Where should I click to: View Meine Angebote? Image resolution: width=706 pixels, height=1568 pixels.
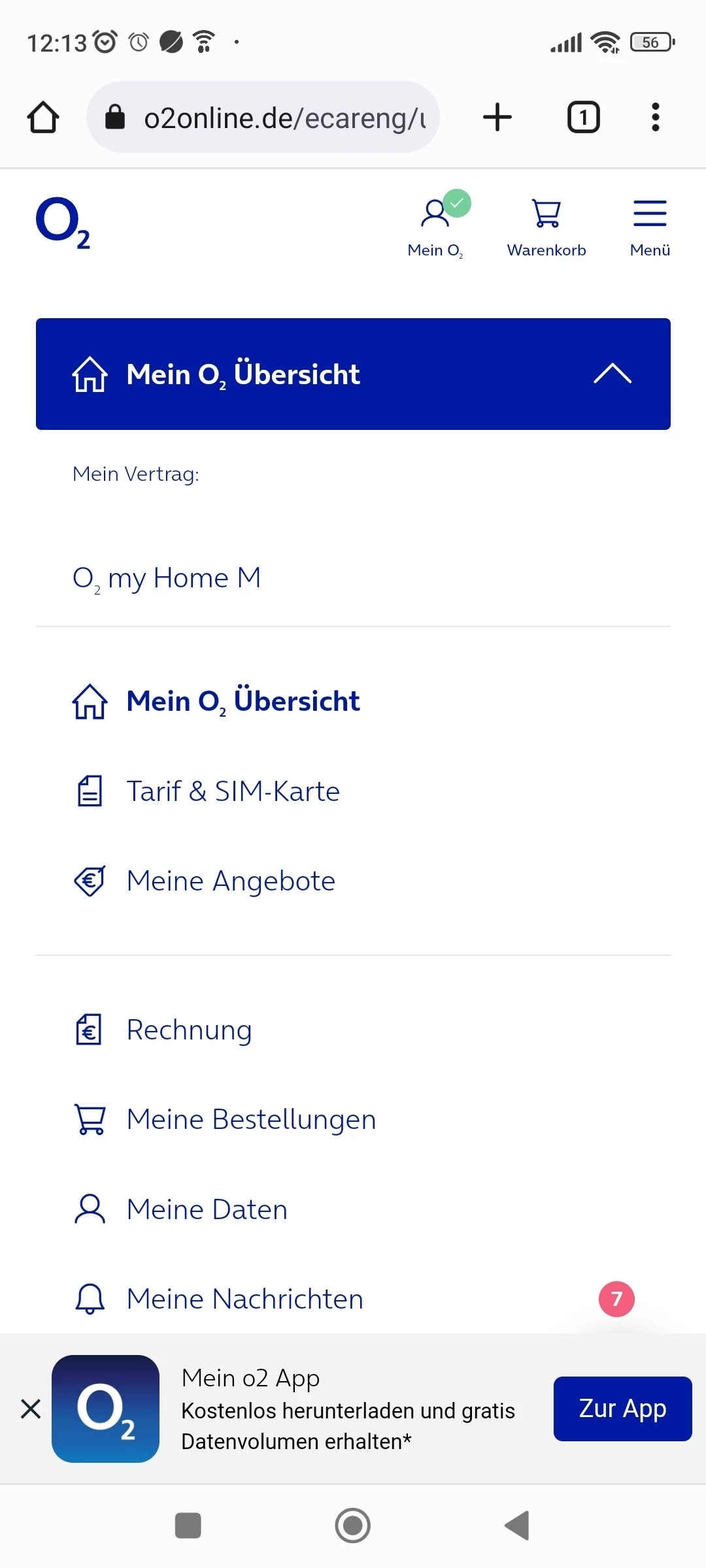tap(230, 881)
